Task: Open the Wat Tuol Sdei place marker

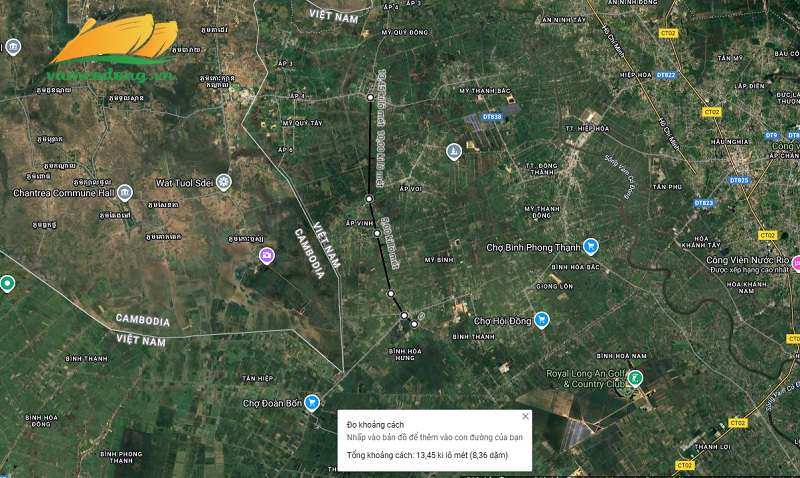Action: coord(223,183)
